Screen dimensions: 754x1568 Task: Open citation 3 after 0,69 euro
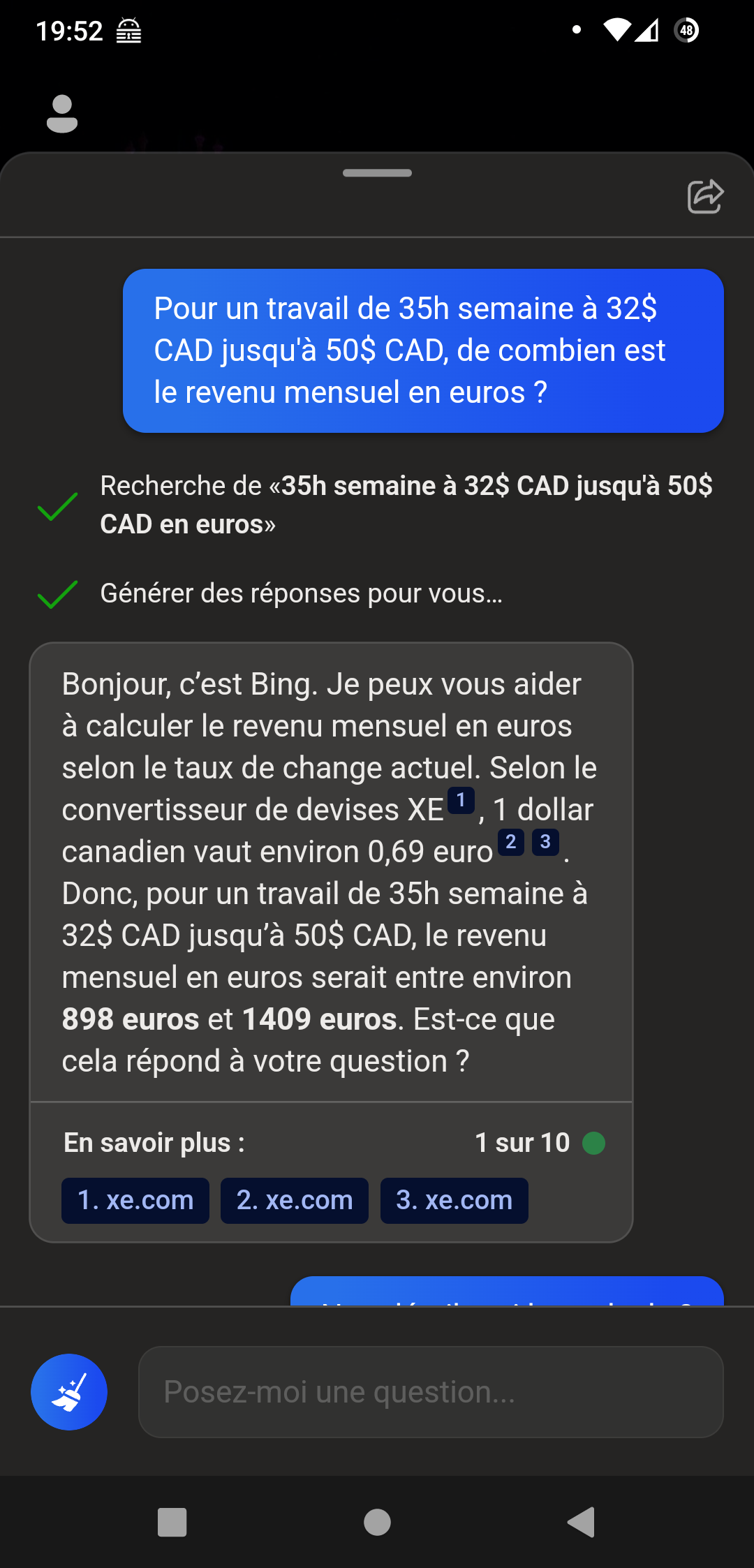pyautogui.click(x=546, y=842)
